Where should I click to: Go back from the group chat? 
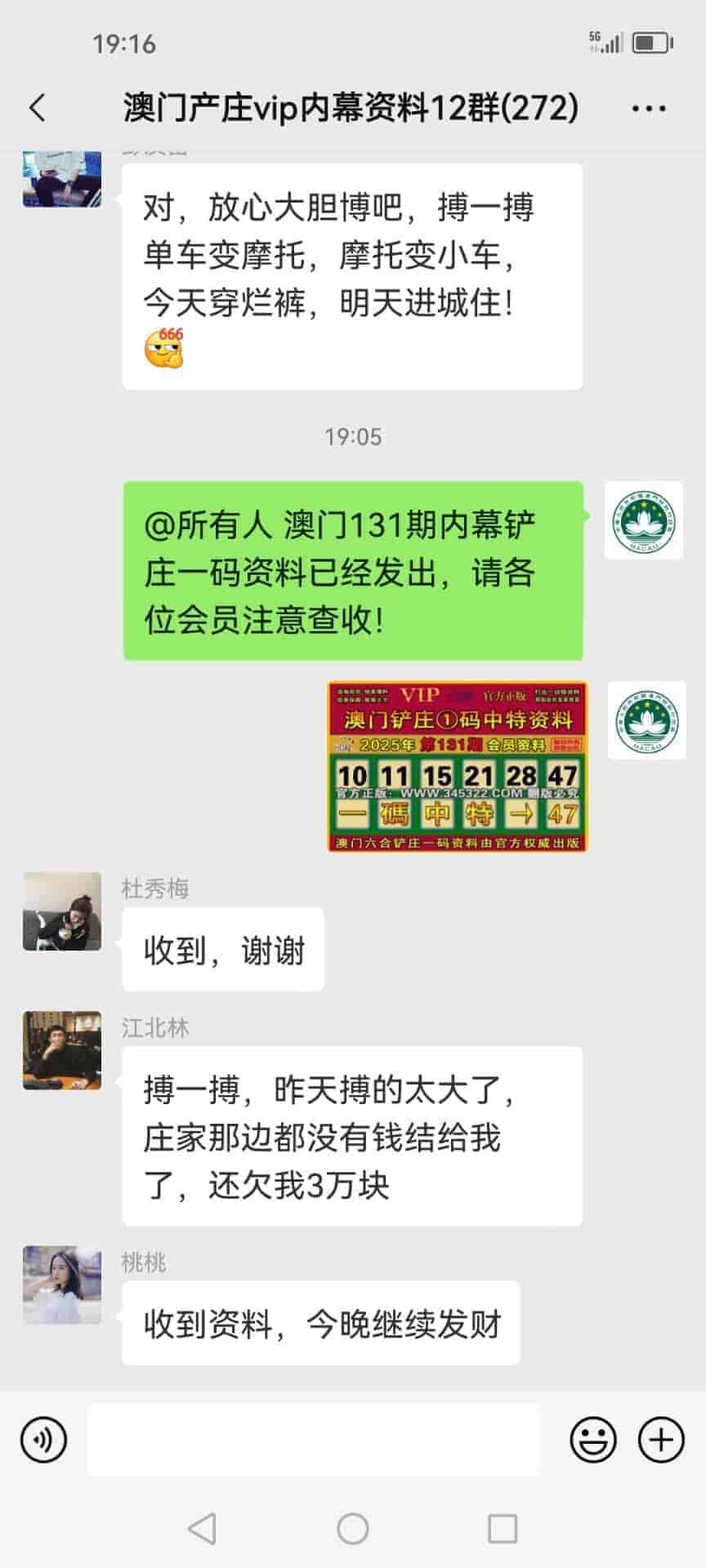tap(38, 108)
